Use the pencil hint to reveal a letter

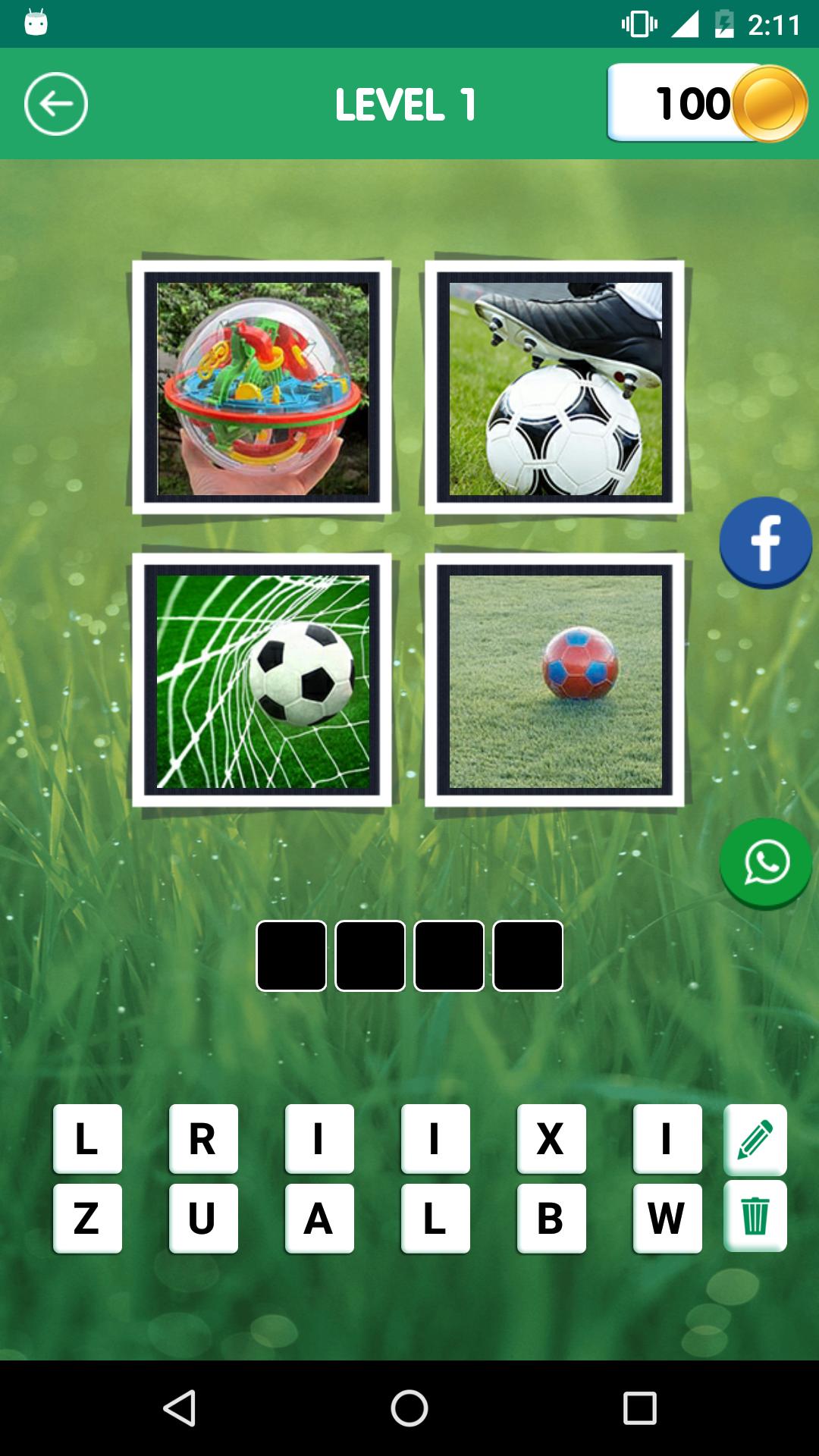[x=755, y=1138]
